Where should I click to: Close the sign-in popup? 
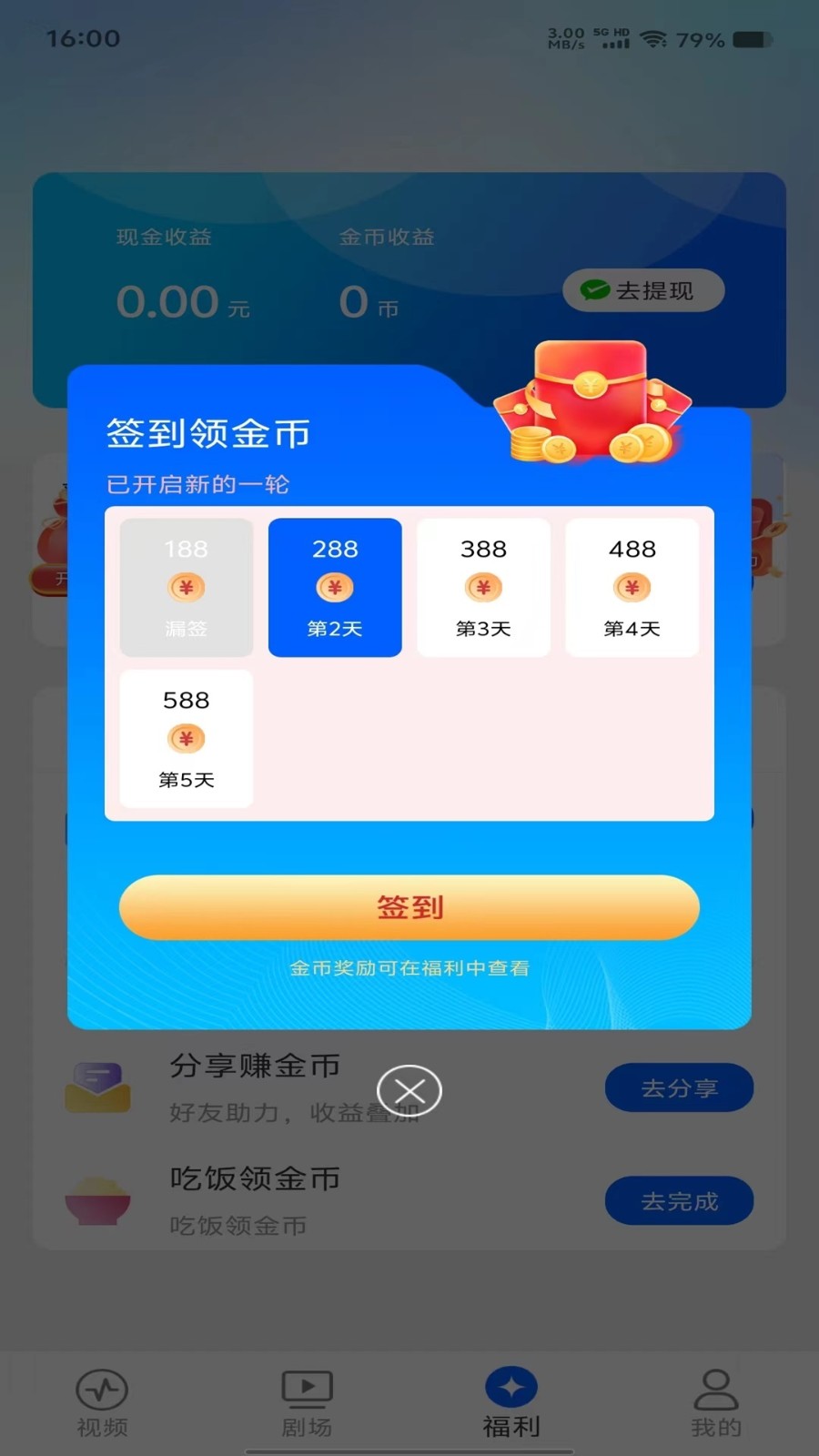[409, 1090]
